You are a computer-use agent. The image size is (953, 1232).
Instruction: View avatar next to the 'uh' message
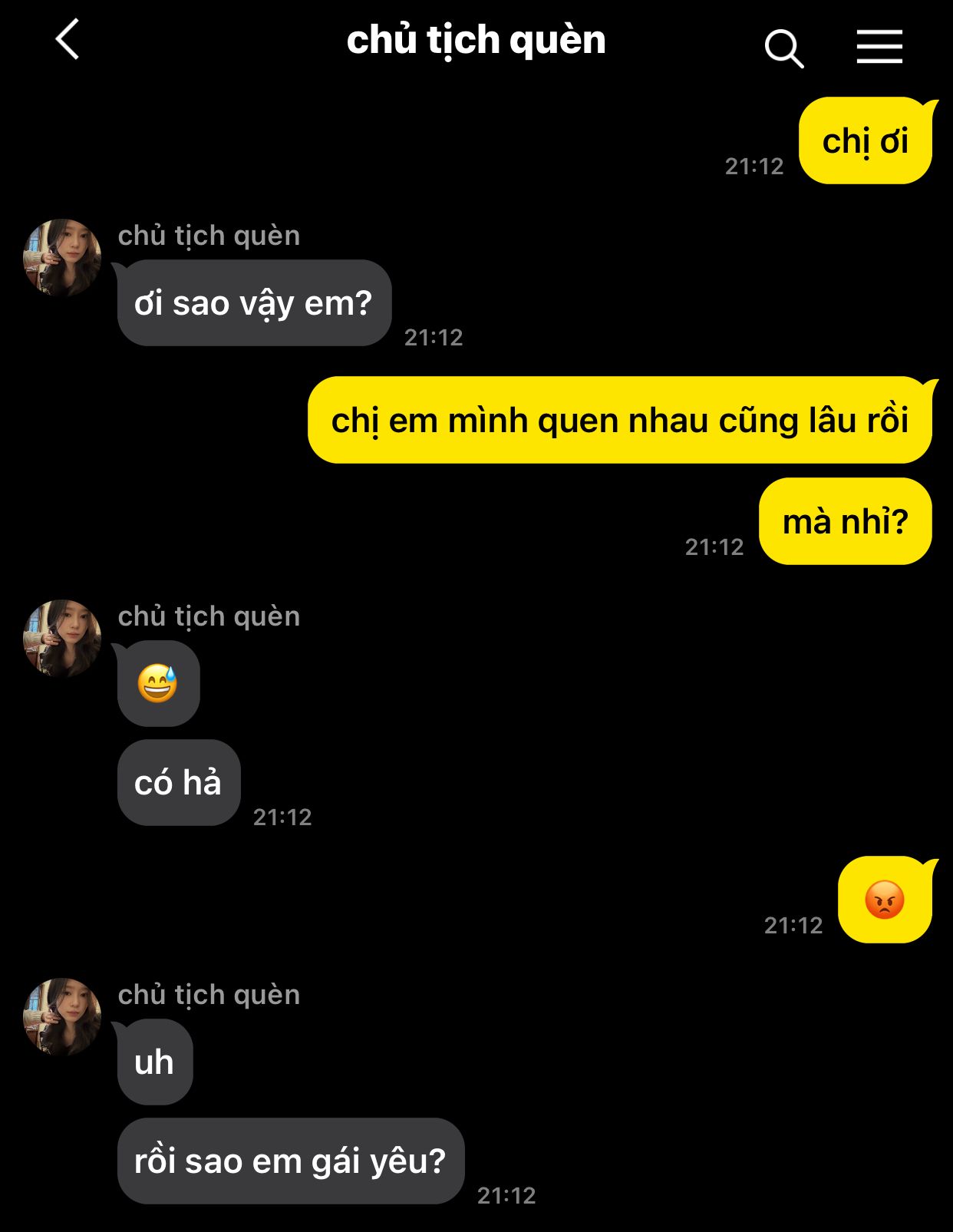coord(62,1017)
